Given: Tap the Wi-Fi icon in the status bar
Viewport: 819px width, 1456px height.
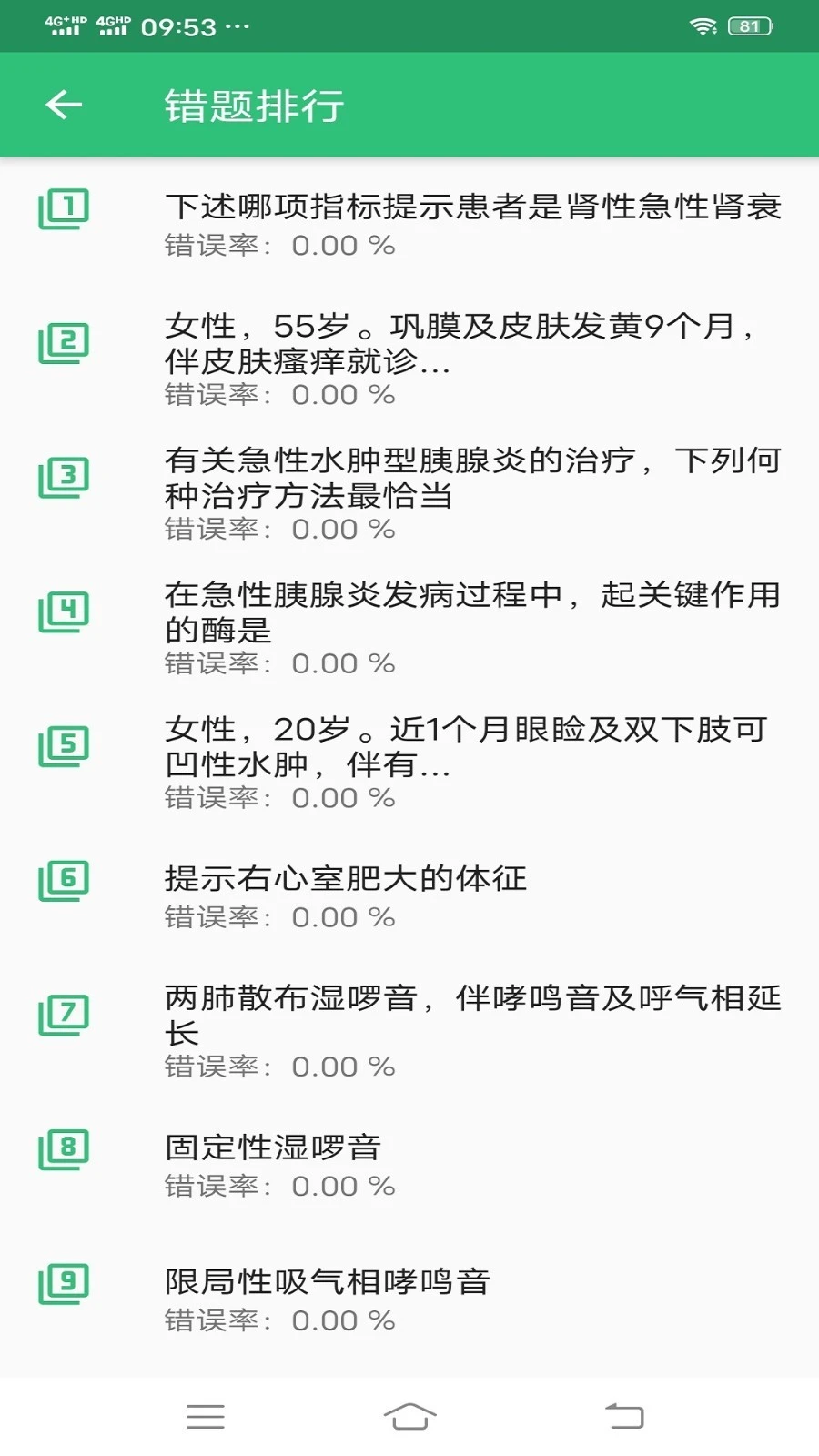Looking at the screenshot, I should (702, 26).
